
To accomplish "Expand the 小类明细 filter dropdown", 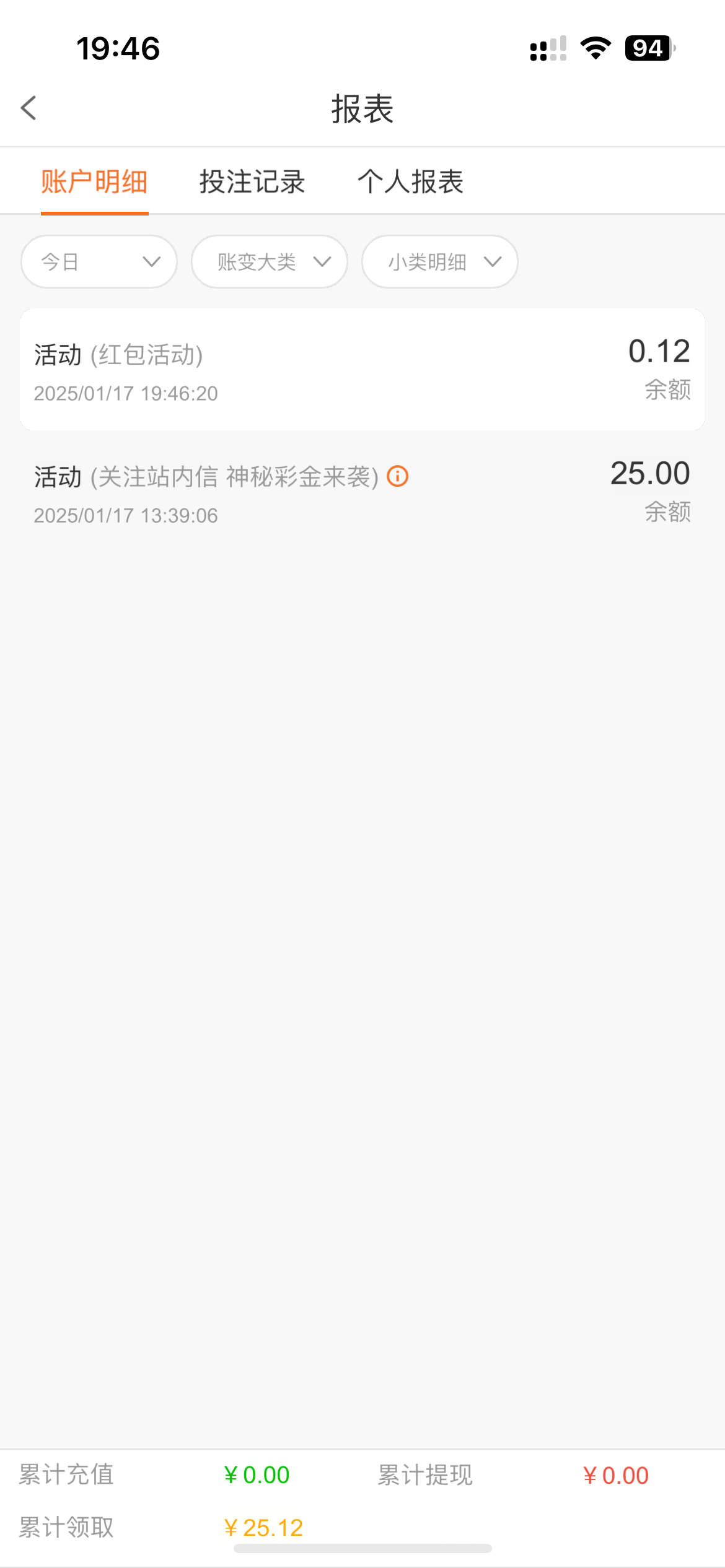I will point(440,262).
